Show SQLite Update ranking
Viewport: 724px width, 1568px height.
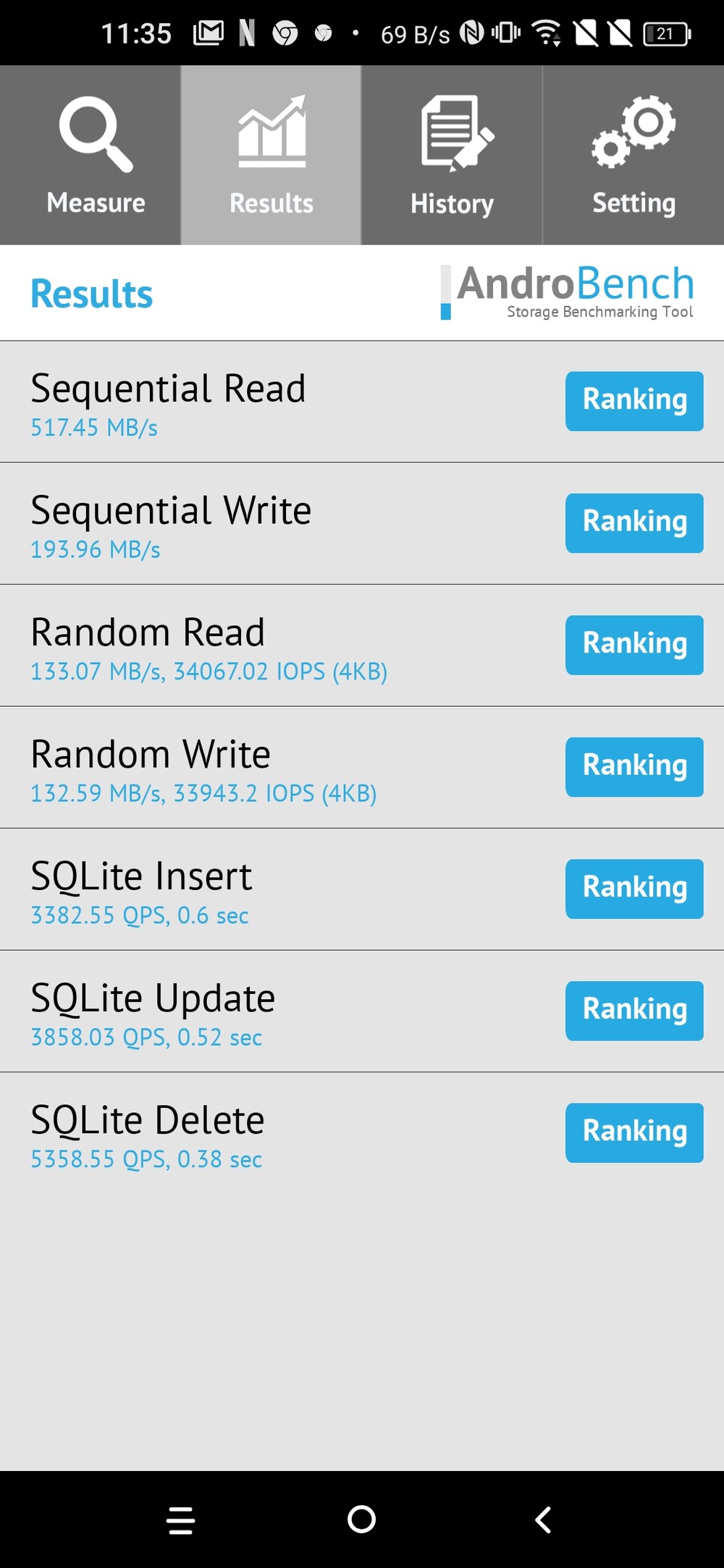coord(634,1011)
